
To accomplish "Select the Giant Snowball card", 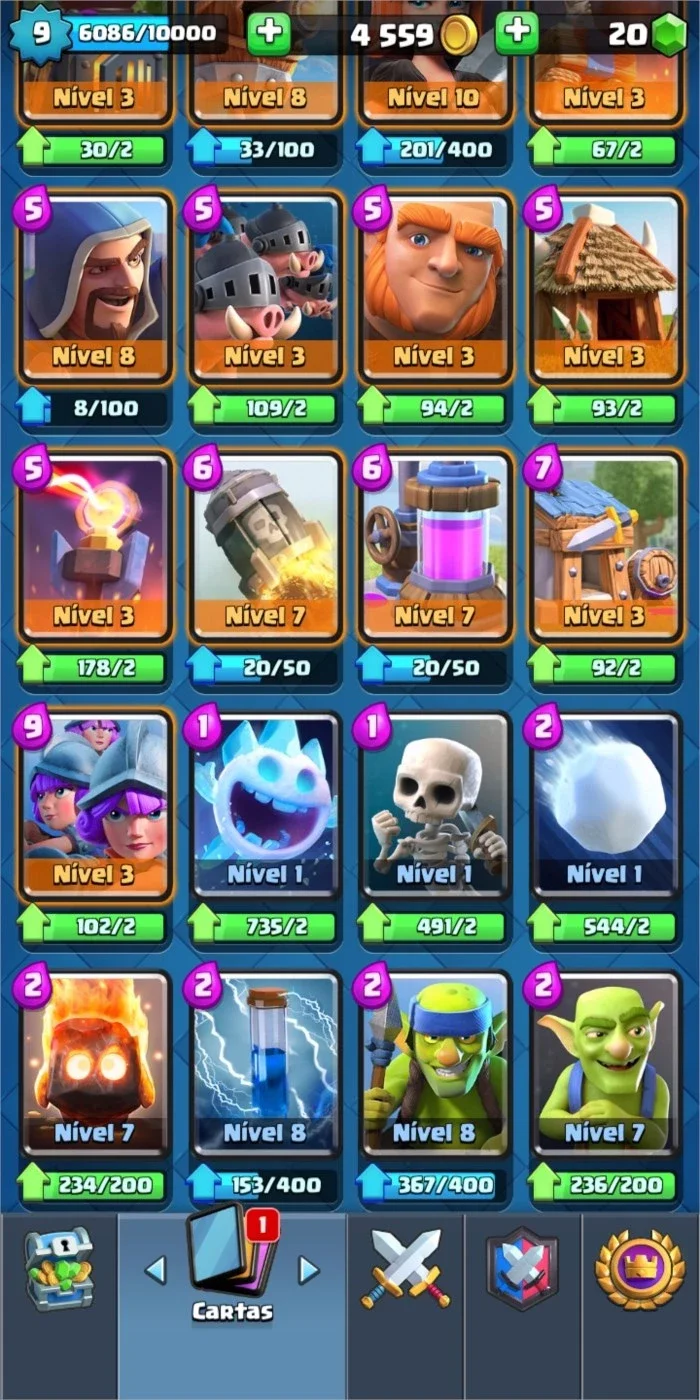I will [604, 807].
